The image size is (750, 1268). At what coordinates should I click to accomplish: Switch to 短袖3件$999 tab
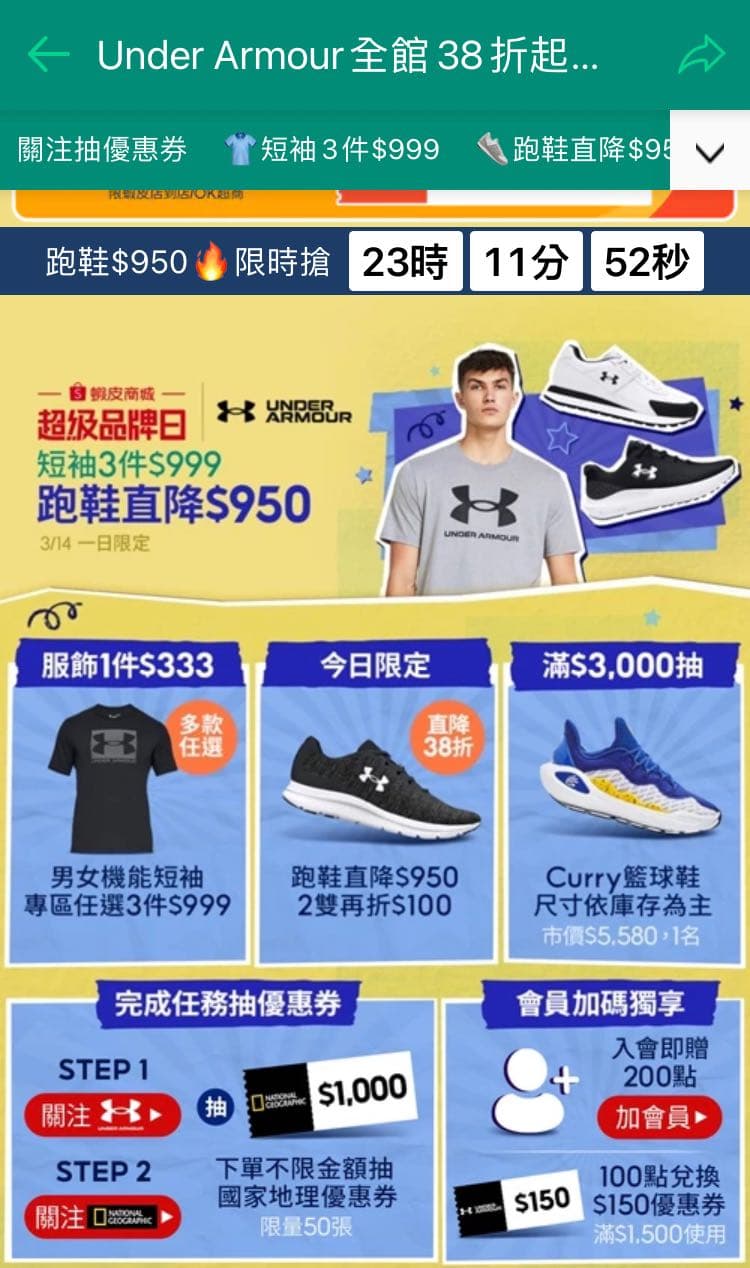pyautogui.click(x=332, y=150)
